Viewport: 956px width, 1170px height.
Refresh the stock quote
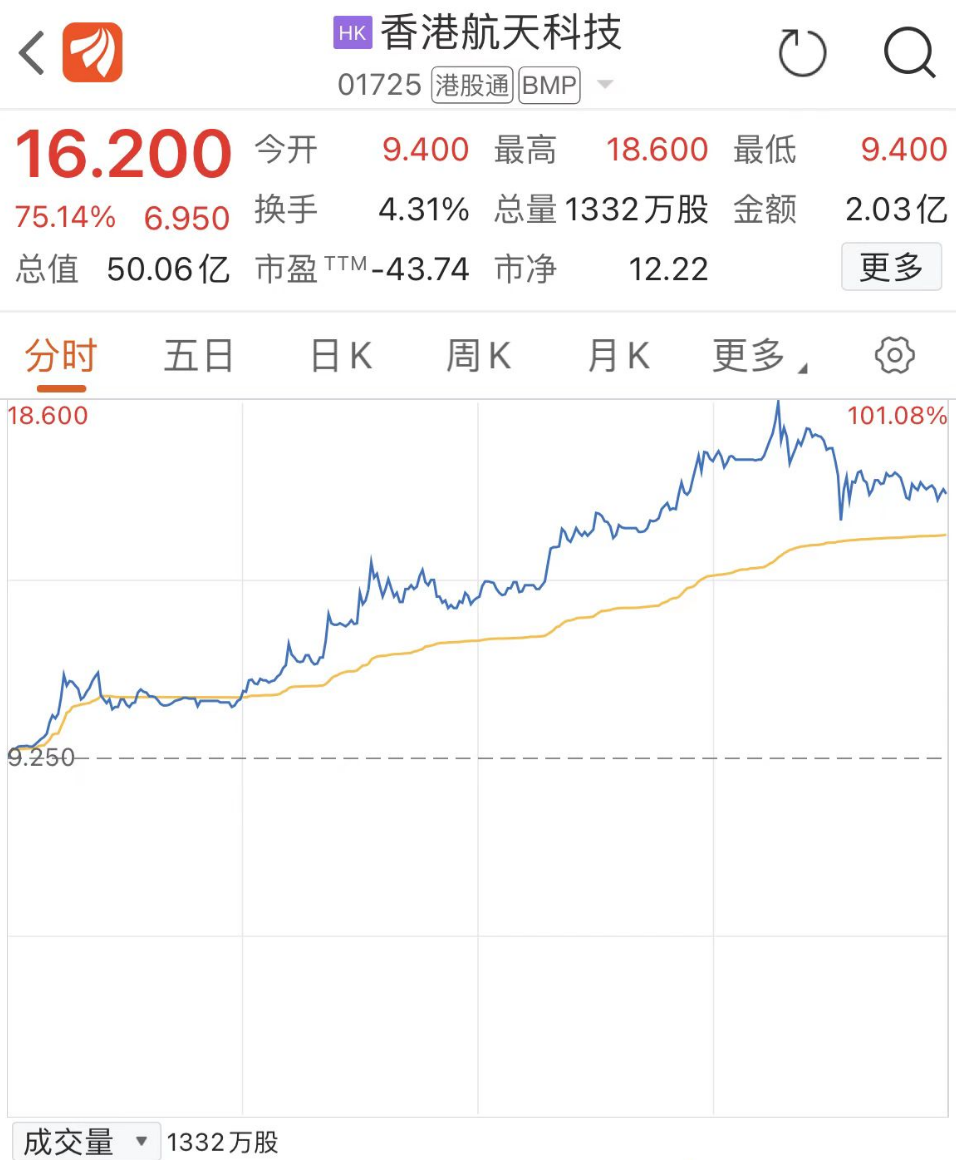[802, 53]
